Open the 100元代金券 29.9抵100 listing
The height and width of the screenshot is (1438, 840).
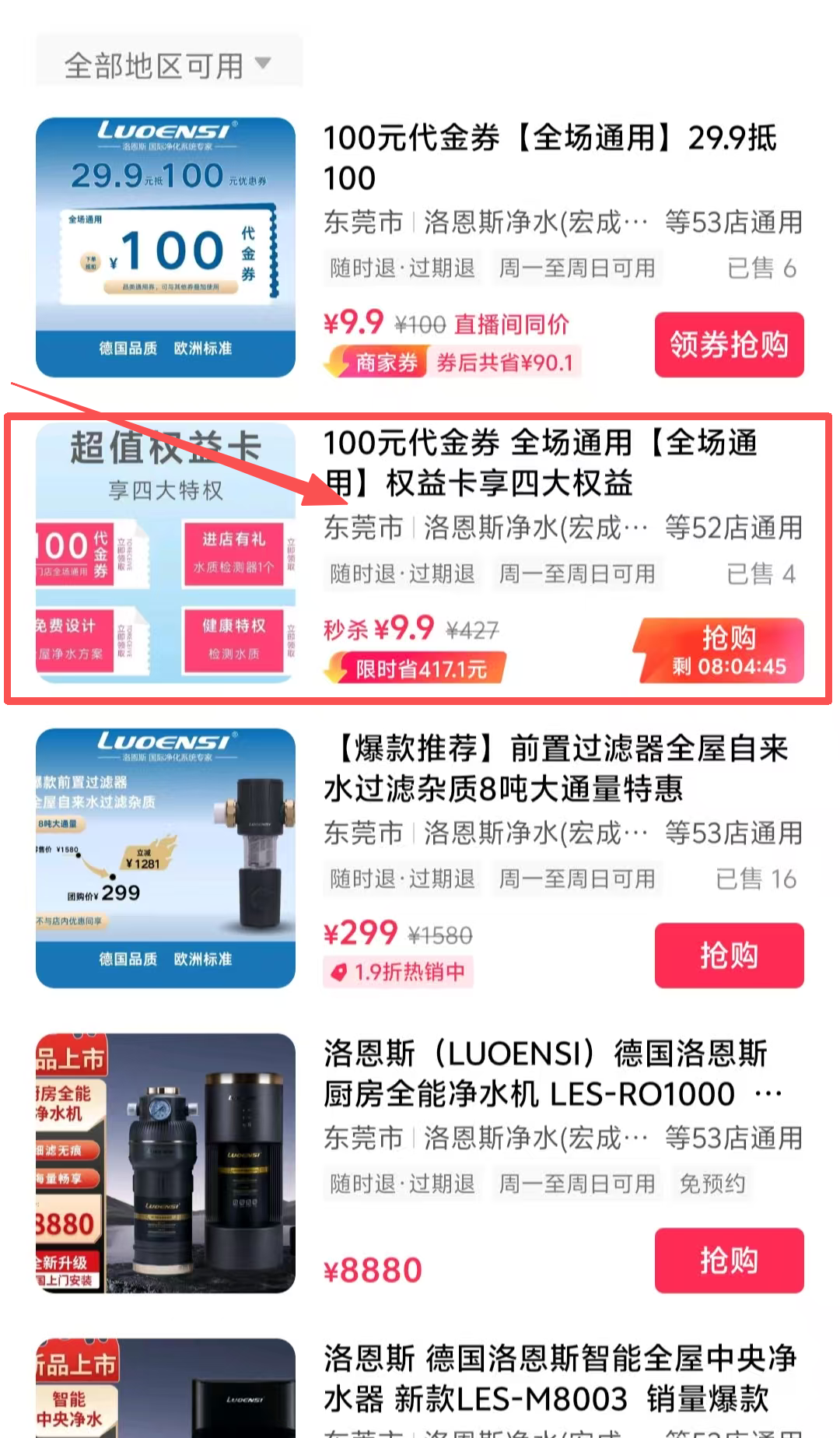[x=549, y=157]
